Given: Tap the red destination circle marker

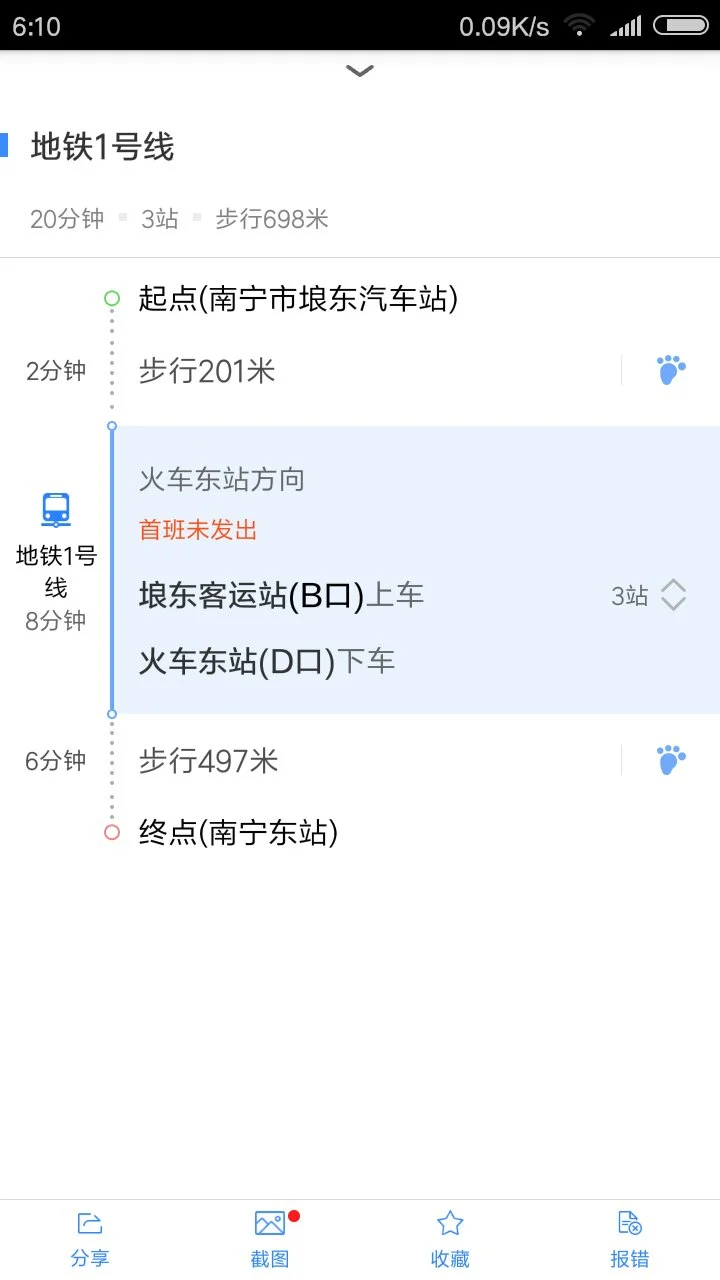Looking at the screenshot, I should [111, 832].
